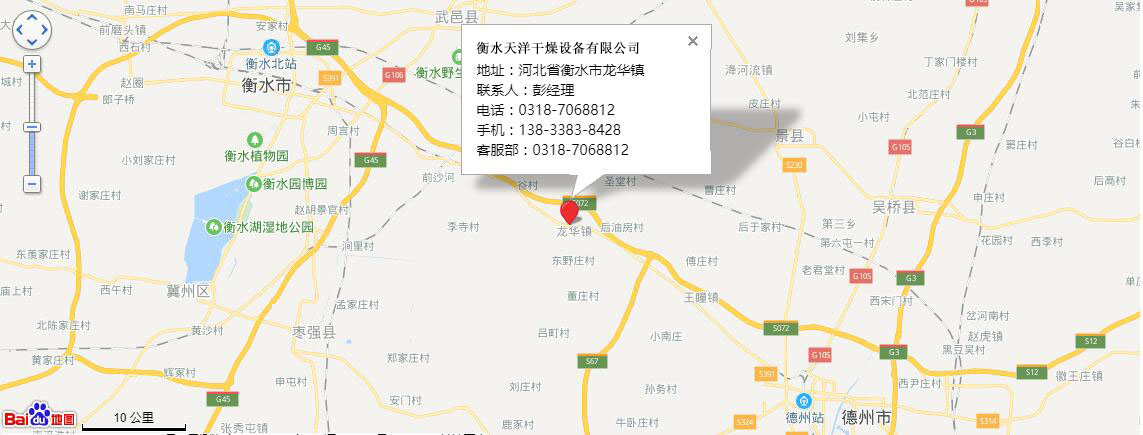Screen dimensions: 1143x435
Task: Tap the zoom level slider handle
Action: pos(32,127)
